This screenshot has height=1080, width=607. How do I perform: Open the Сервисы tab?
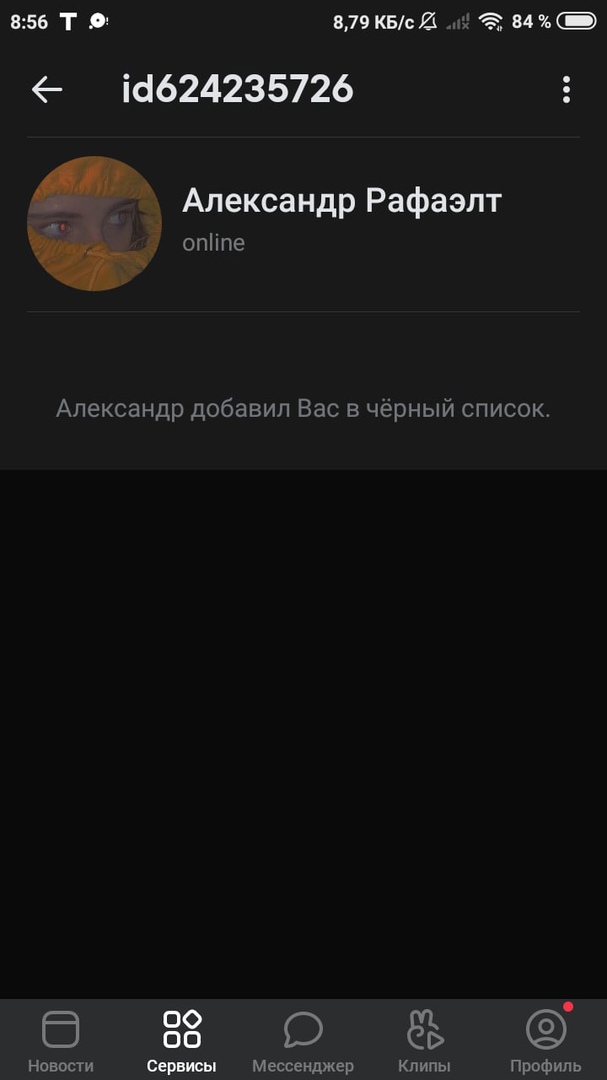tap(182, 1041)
